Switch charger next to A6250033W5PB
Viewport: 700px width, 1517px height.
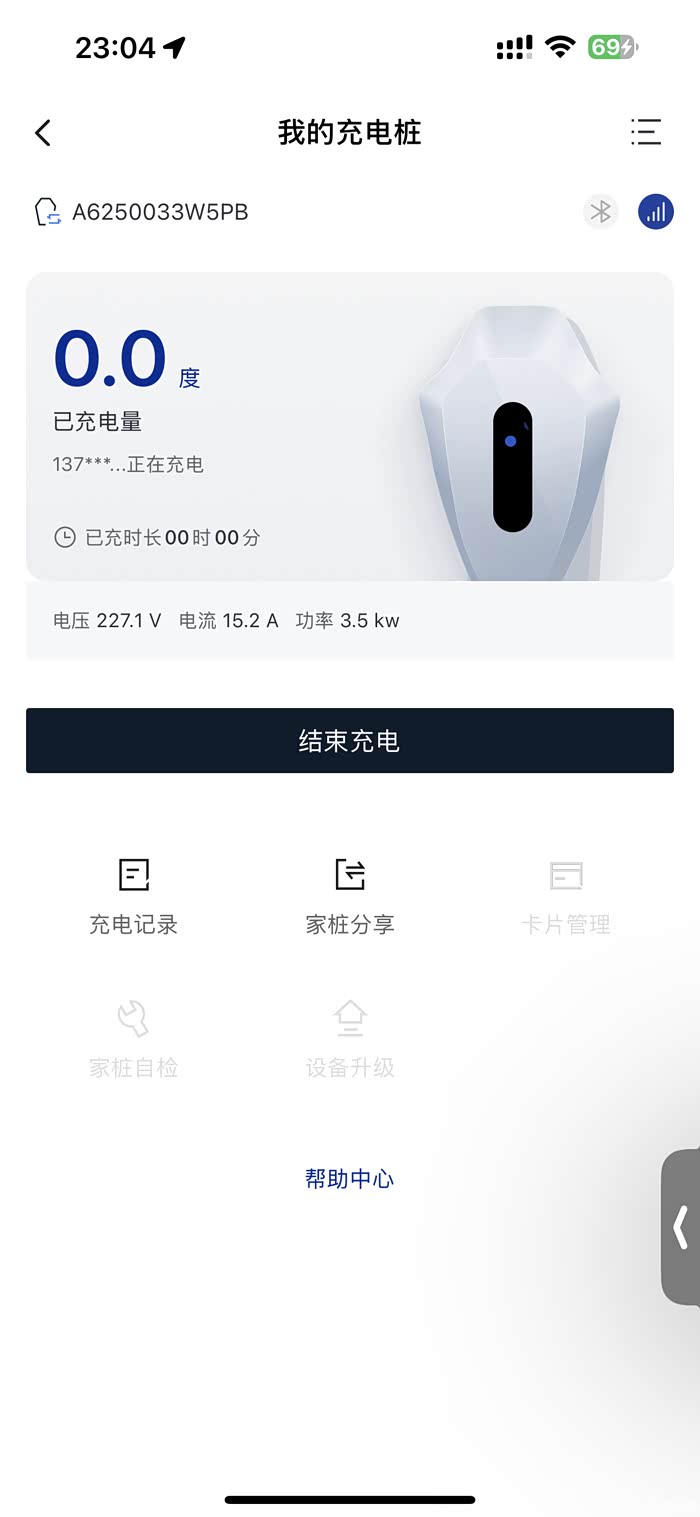tap(47, 212)
